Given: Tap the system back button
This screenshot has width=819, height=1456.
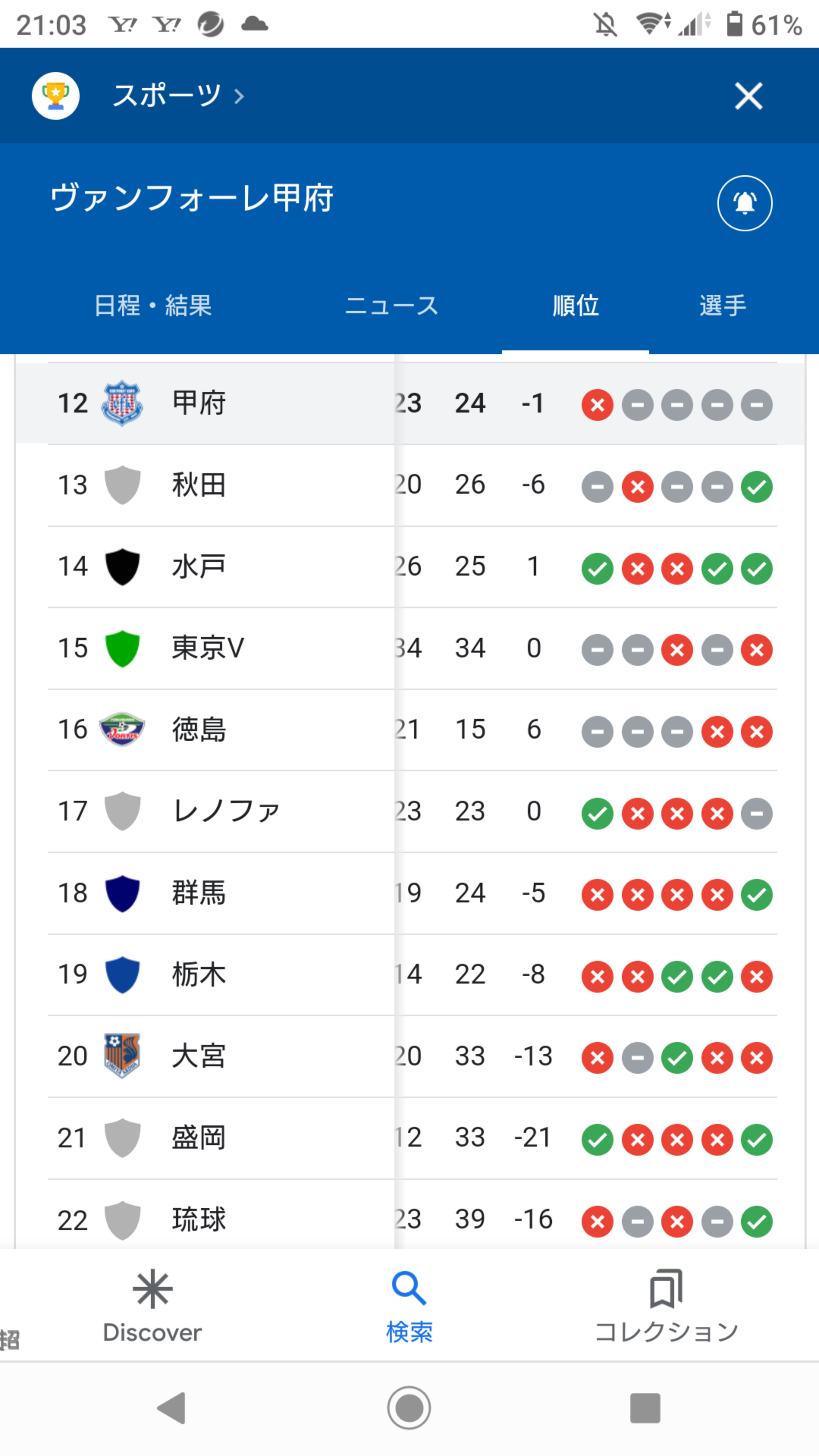Looking at the screenshot, I should point(172,1407).
